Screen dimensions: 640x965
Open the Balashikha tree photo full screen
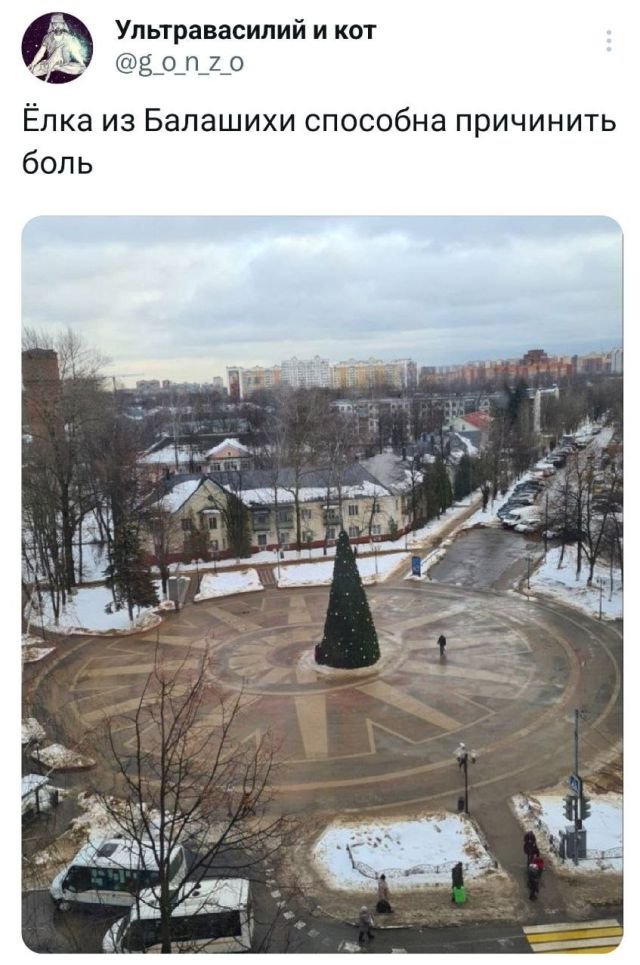click(321, 584)
